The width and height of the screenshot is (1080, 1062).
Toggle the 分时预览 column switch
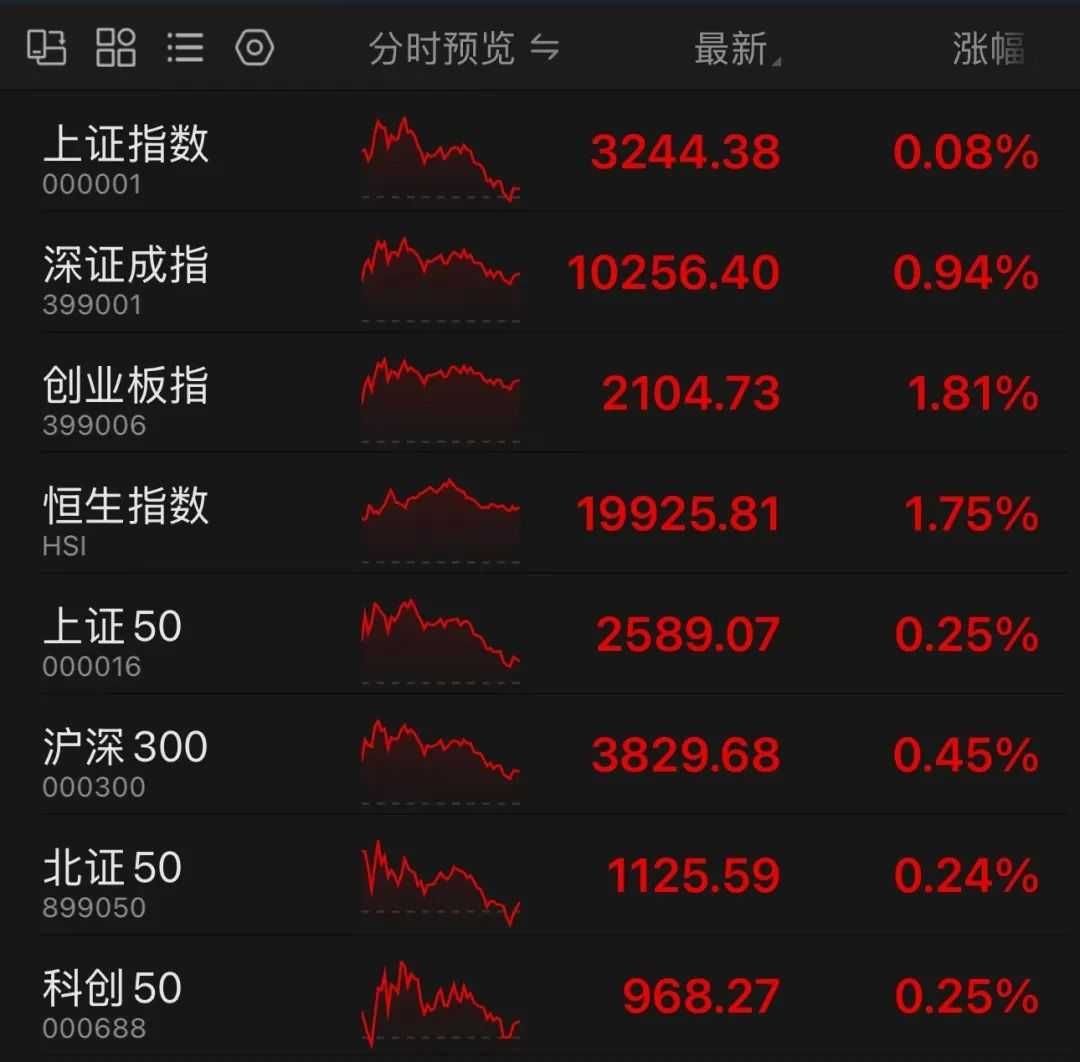tap(463, 48)
